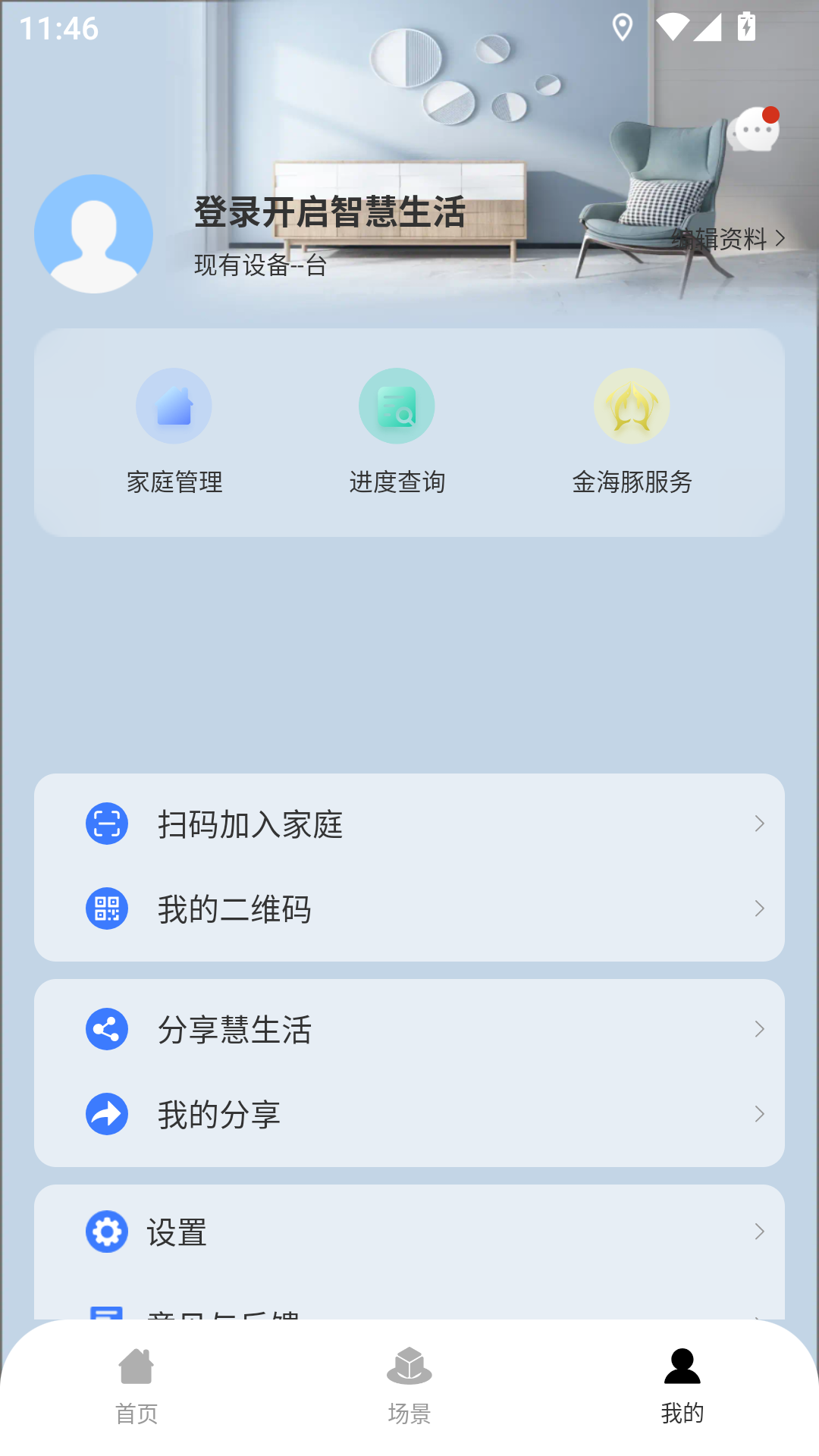Image resolution: width=819 pixels, height=1456 pixels.
Task: Open the 进度查询 progress query icon
Action: coord(397,406)
